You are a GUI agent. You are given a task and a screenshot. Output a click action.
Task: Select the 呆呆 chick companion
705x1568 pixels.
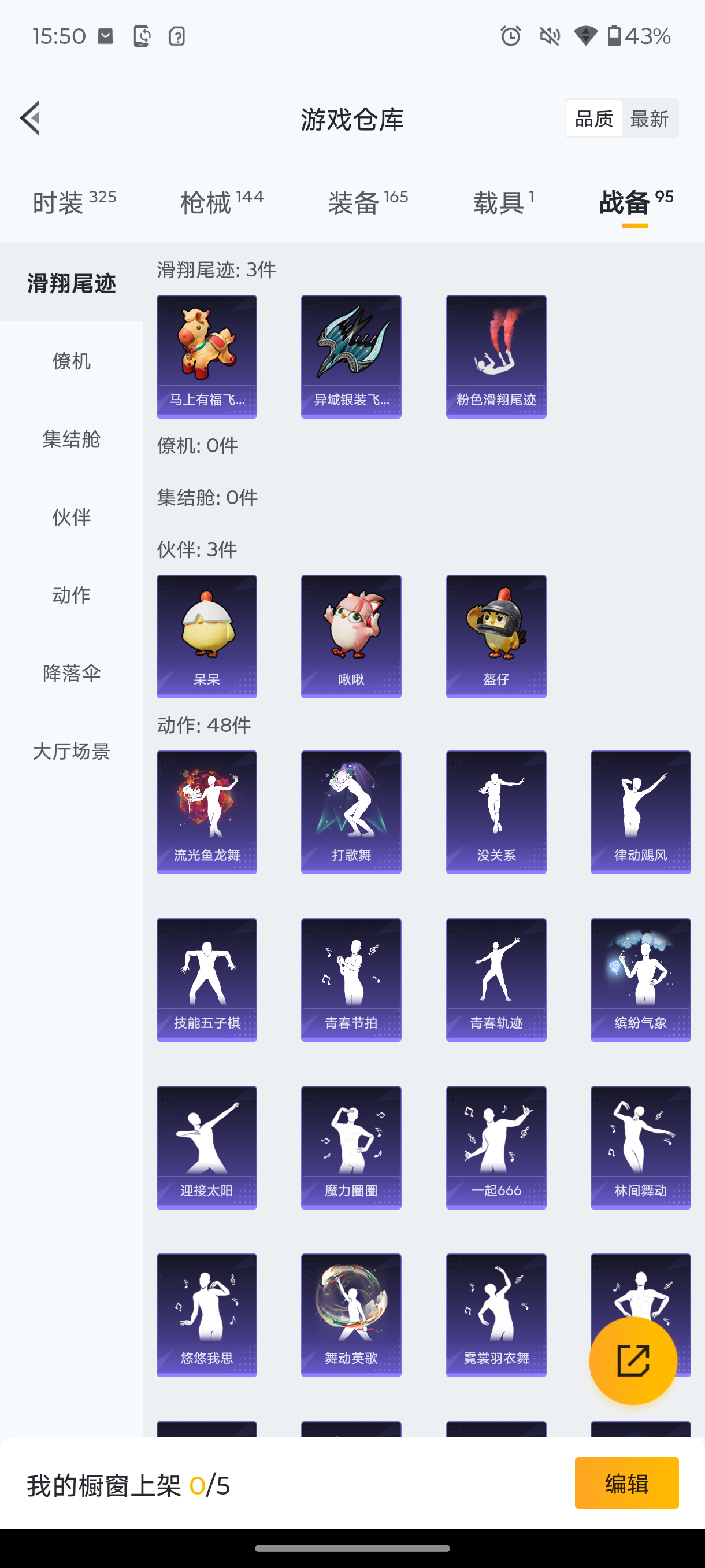(206, 635)
